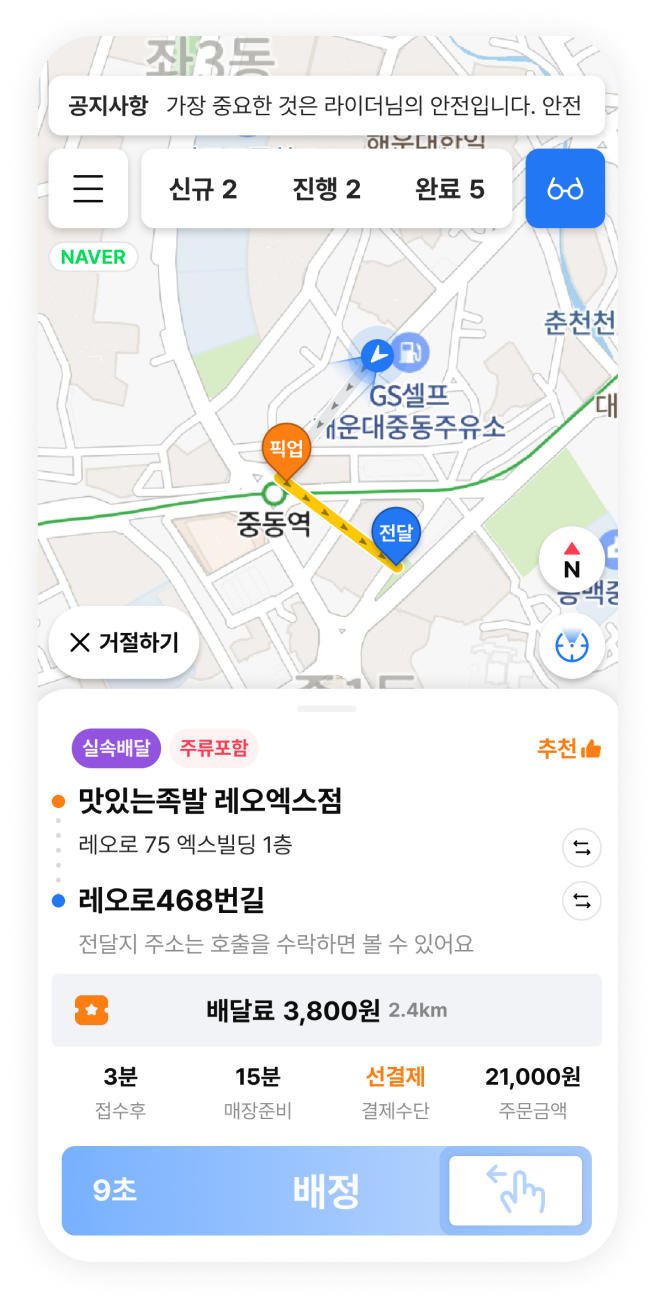The width and height of the screenshot is (655, 1302).
Task: Open the 공지사항 notice banner
Action: [x=326, y=105]
